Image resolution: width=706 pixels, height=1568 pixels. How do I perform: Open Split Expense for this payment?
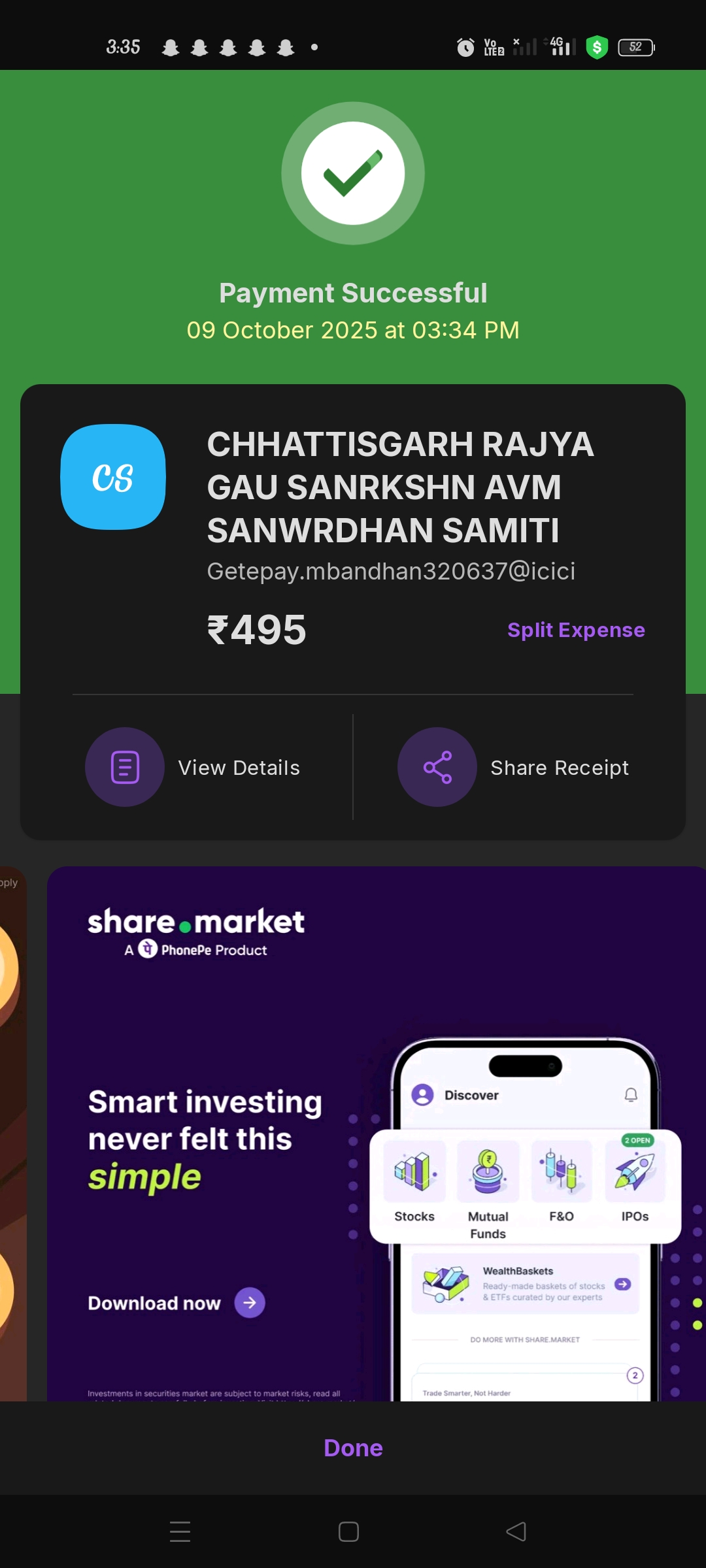tap(575, 630)
